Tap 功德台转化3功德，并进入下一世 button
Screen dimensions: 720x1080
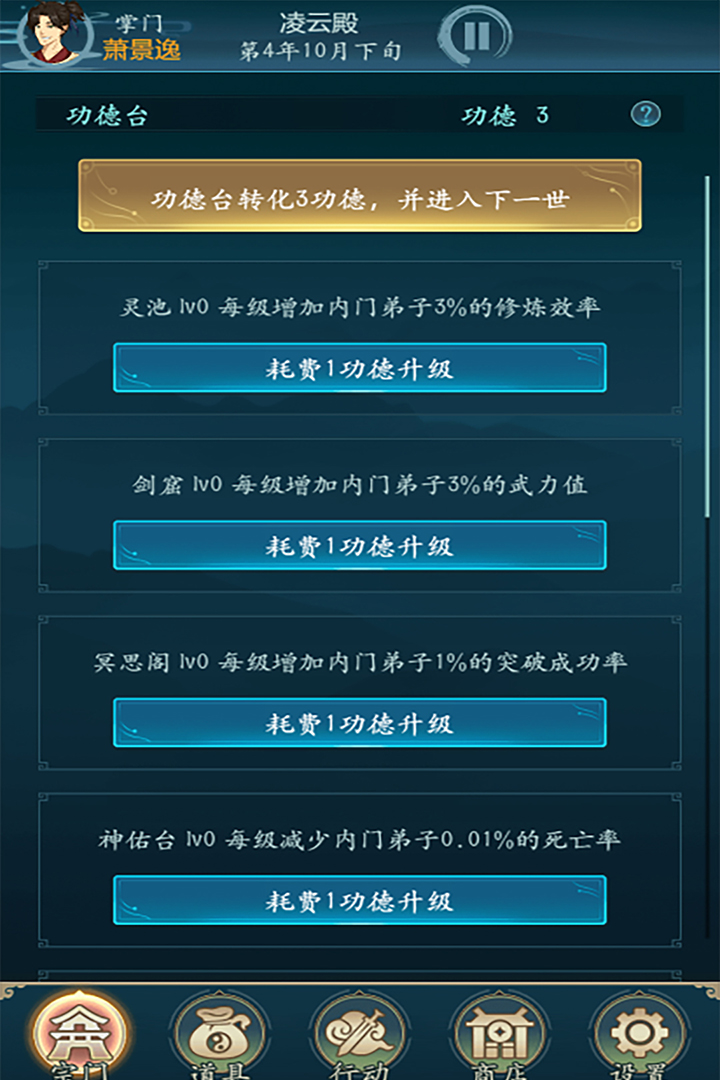(360, 197)
